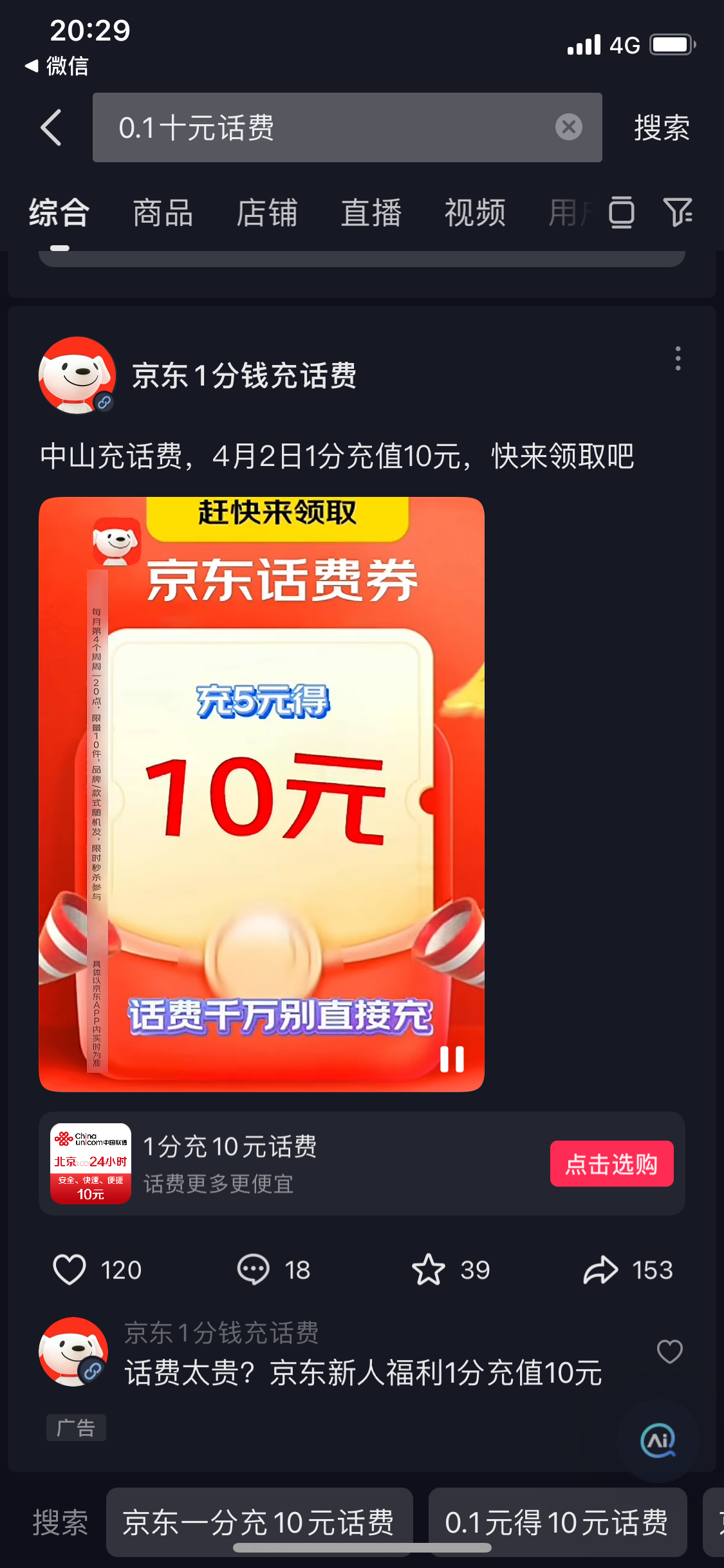Switch to the 商品 tab
The width and height of the screenshot is (724, 1568).
(x=163, y=213)
